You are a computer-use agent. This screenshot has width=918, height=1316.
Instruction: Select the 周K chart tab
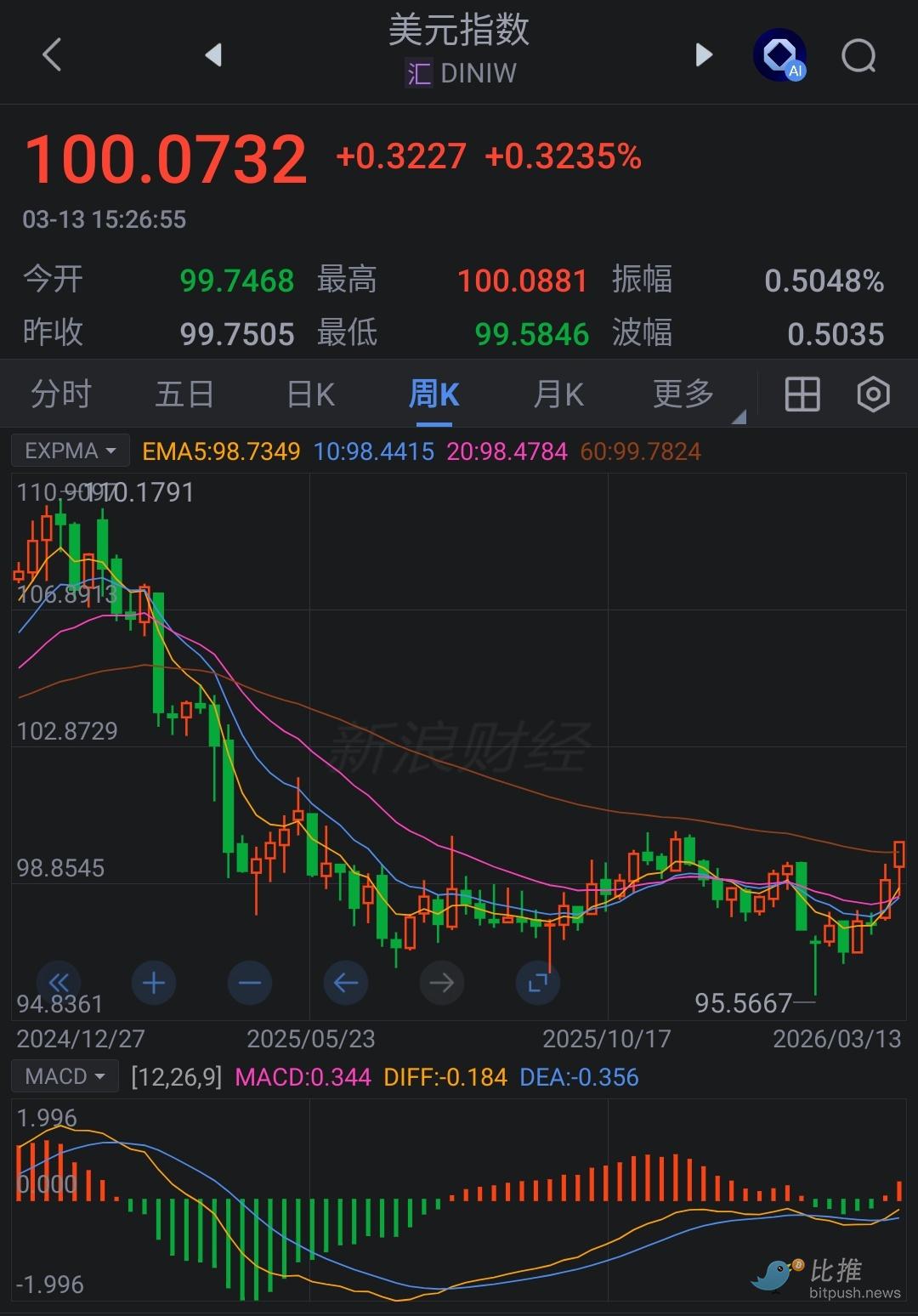tap(433, 394)
